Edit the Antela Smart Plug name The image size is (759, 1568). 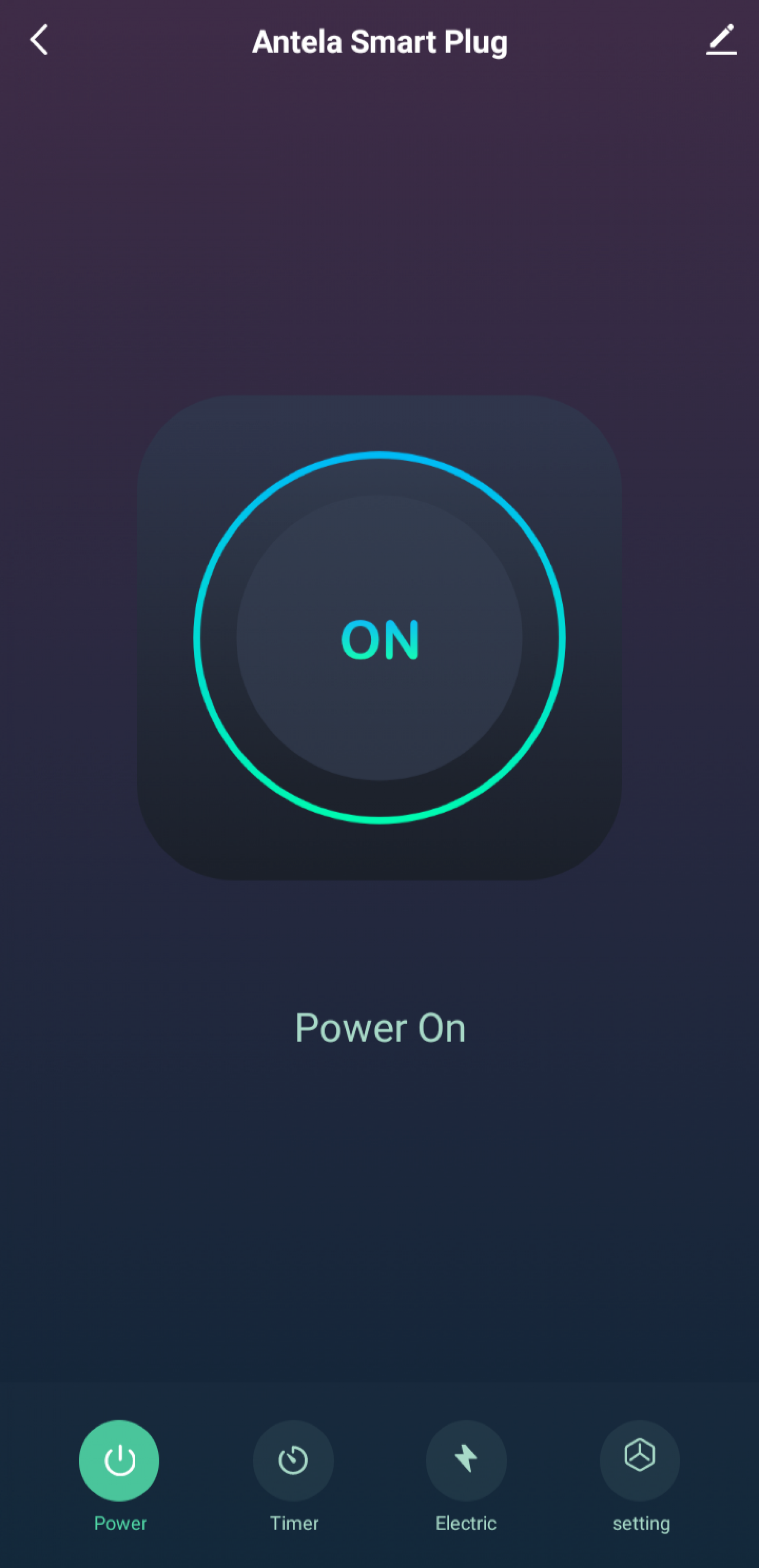(721, 40)
